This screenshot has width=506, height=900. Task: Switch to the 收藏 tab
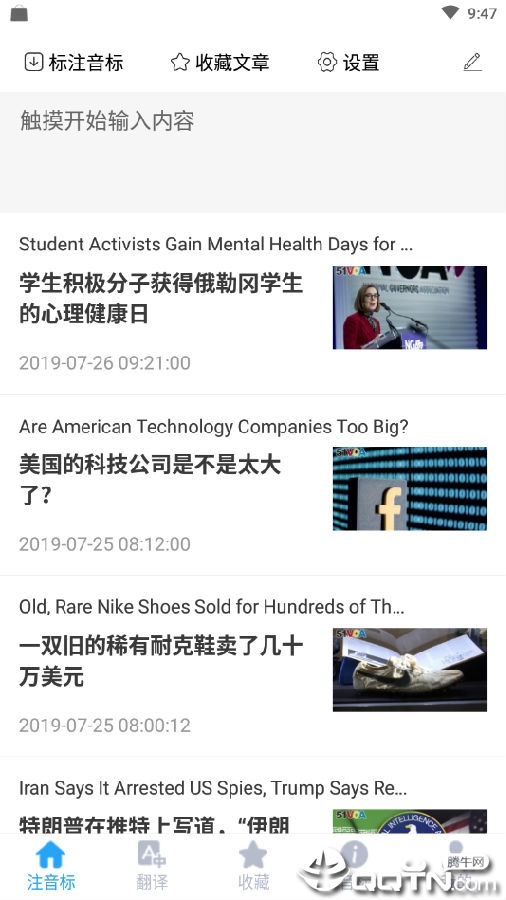(253, 867)
